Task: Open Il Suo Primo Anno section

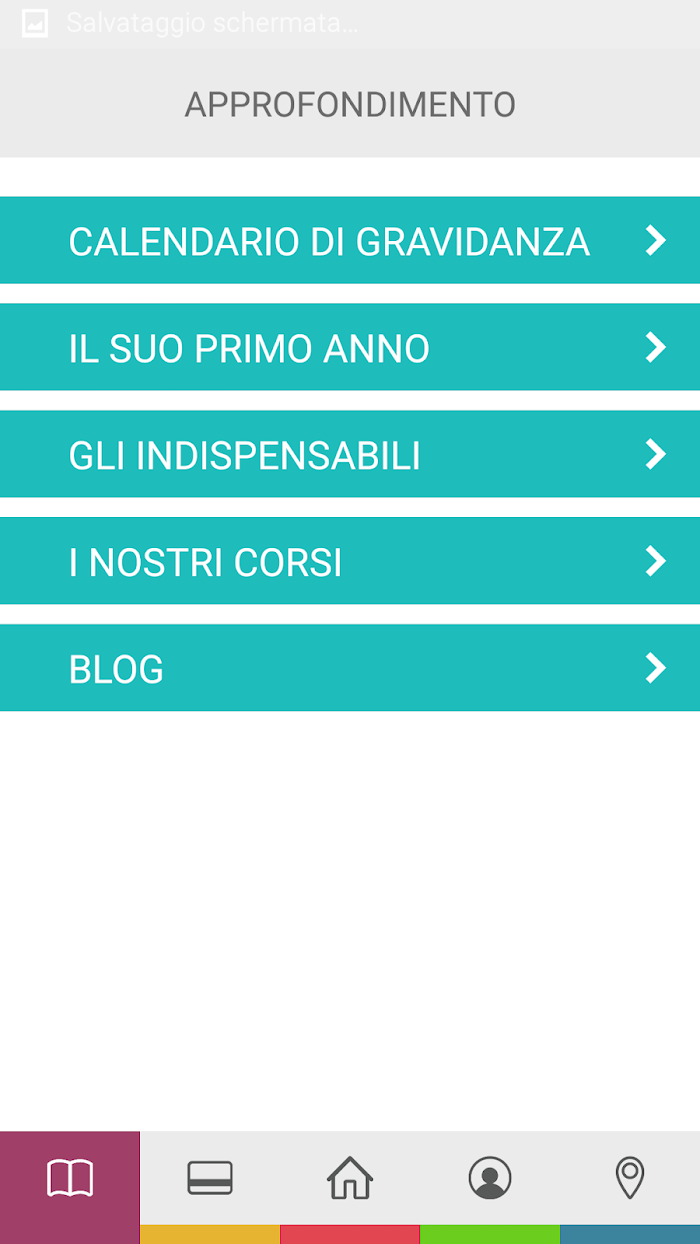Action: point(350,347)
